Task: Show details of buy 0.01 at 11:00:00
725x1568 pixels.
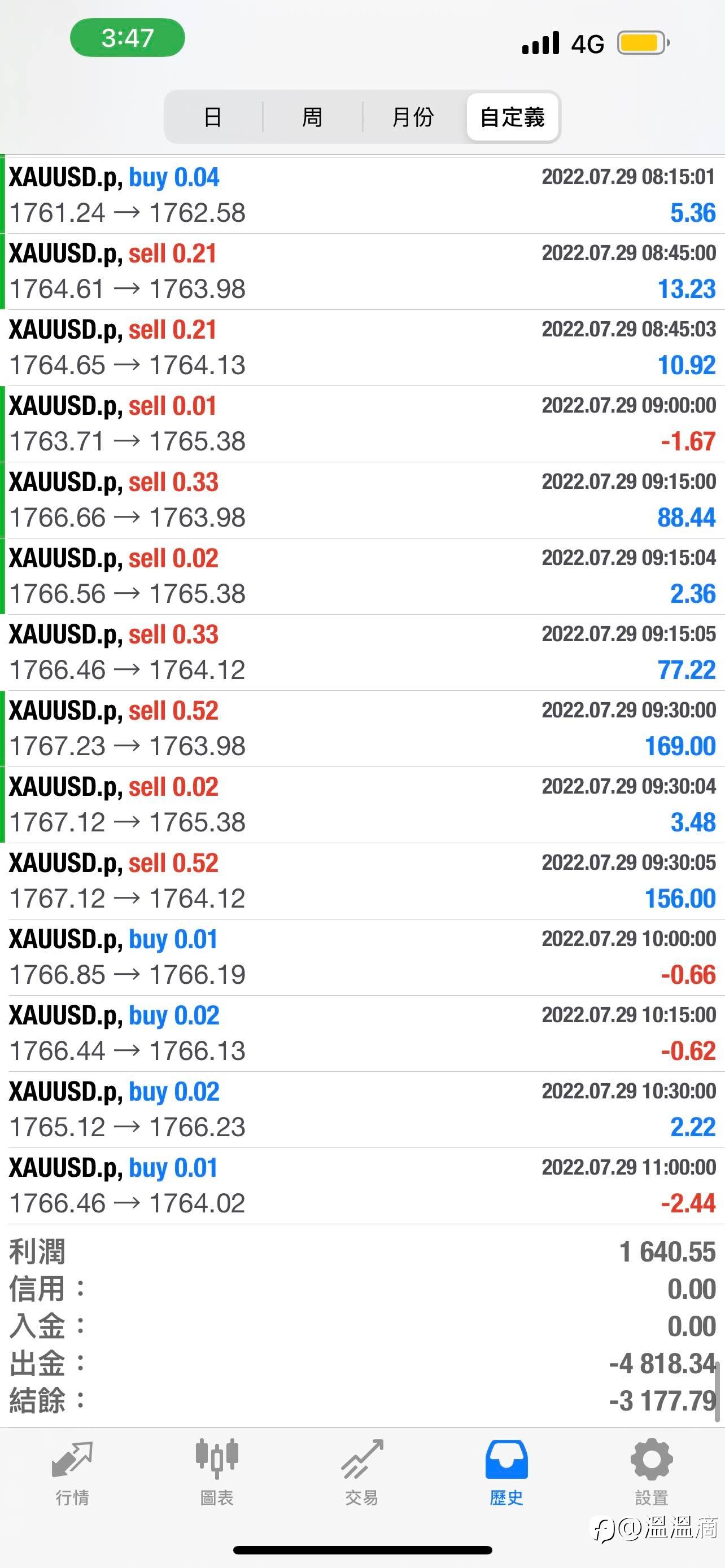Action: click(x=362, y=1185)
